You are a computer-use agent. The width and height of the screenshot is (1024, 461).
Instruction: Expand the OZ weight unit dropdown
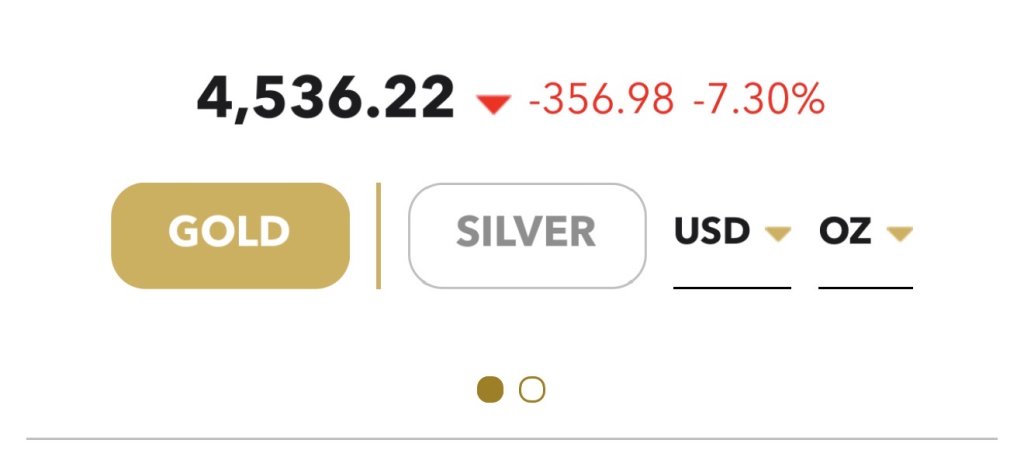point(865,234)
